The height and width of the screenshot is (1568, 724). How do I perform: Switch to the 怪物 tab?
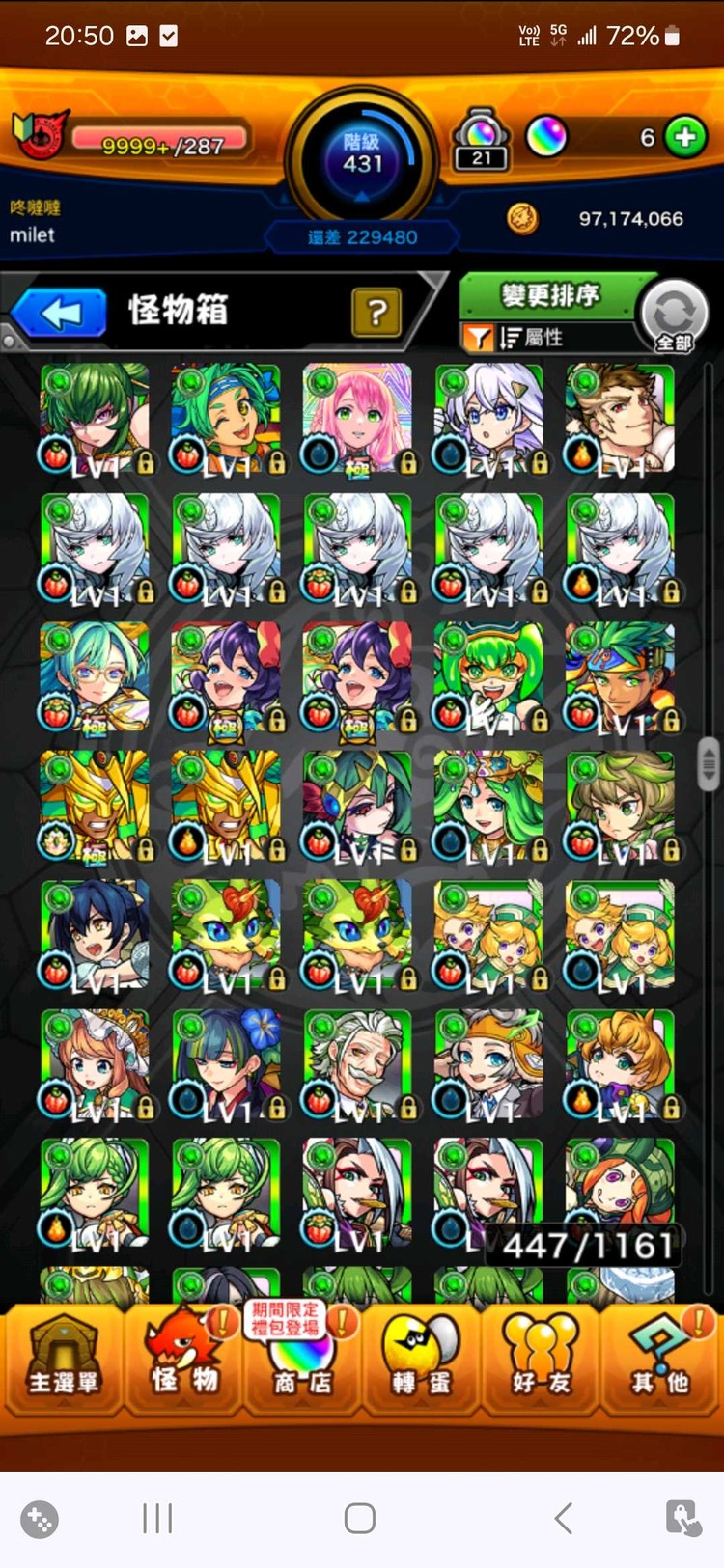[183, 1359]
